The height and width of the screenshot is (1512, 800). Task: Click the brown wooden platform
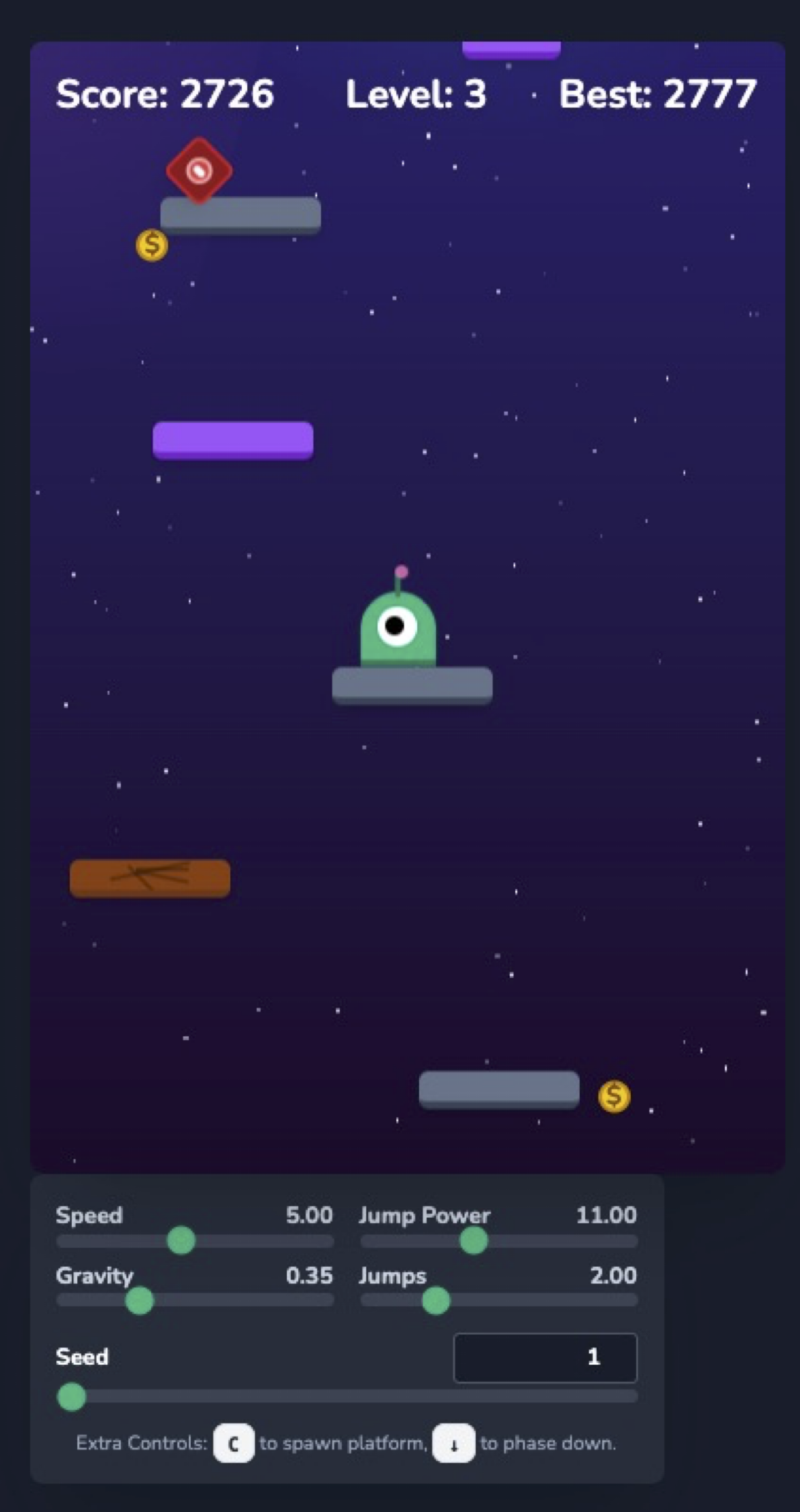(148, 877)
